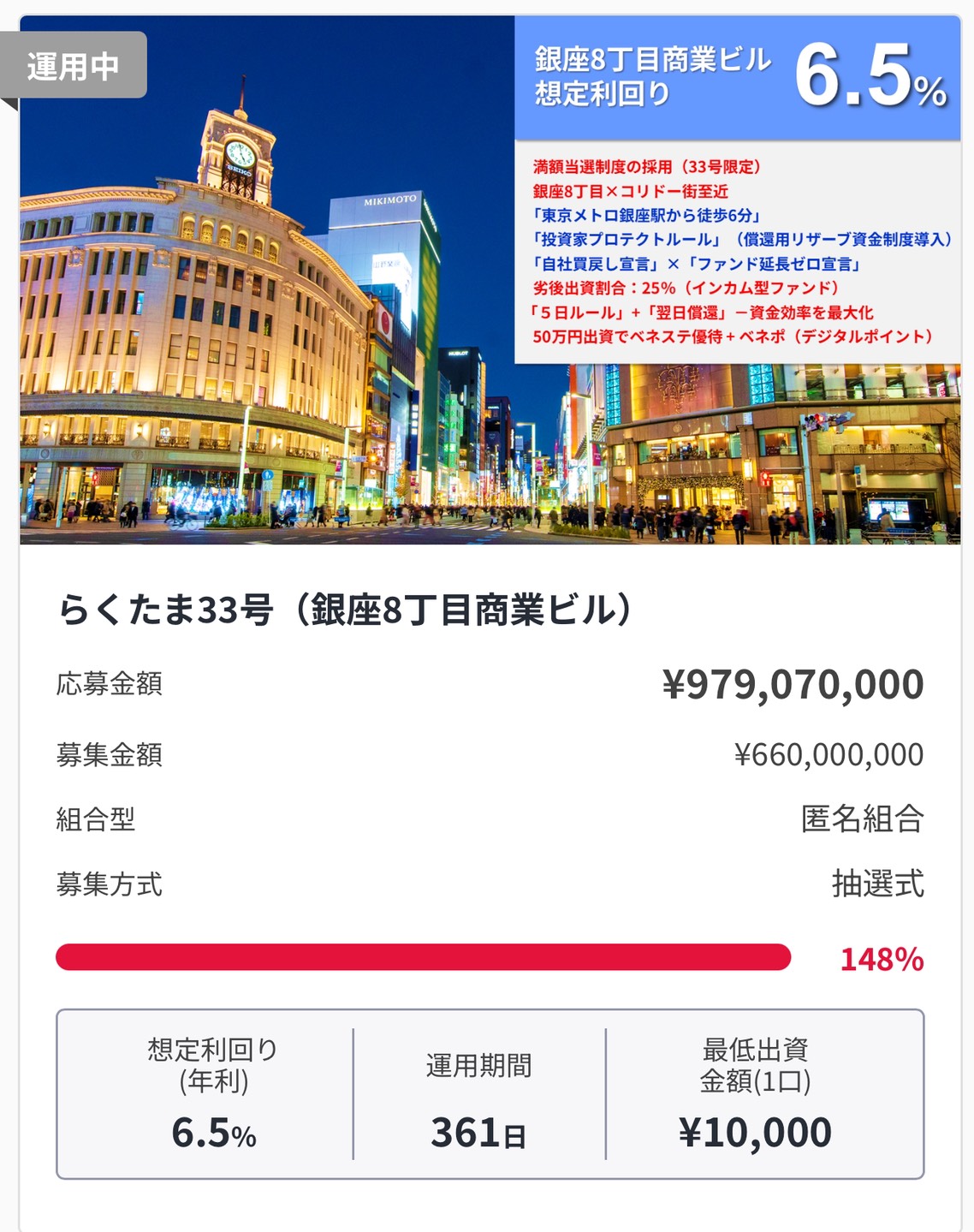Open the らくたま33号 銀座8丁目商業ビル fund card
The height and width of the screenshot is (1232, 974).
344,610
